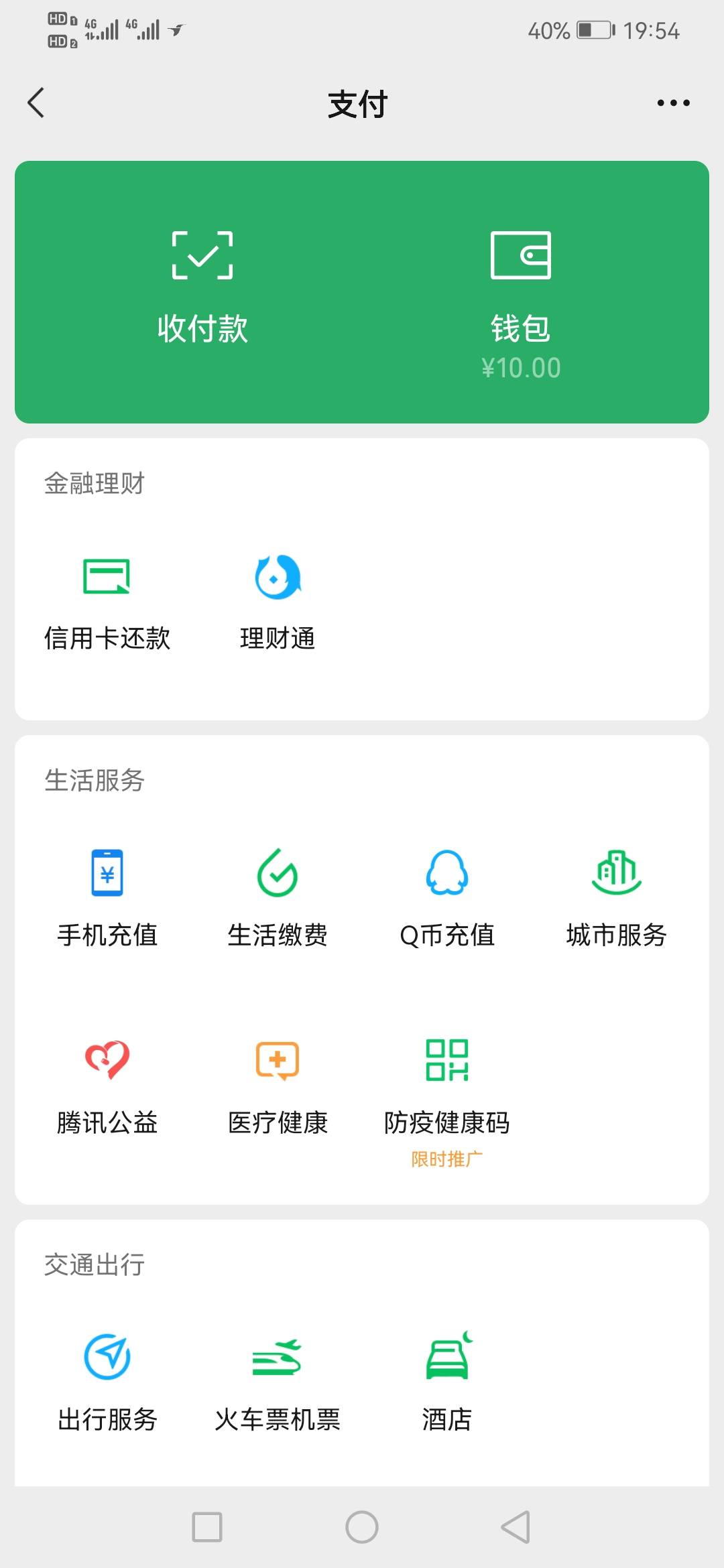Viewport: 724px width, 1568px height.
Task: Choose Q币充值
Action: (447, 899)
